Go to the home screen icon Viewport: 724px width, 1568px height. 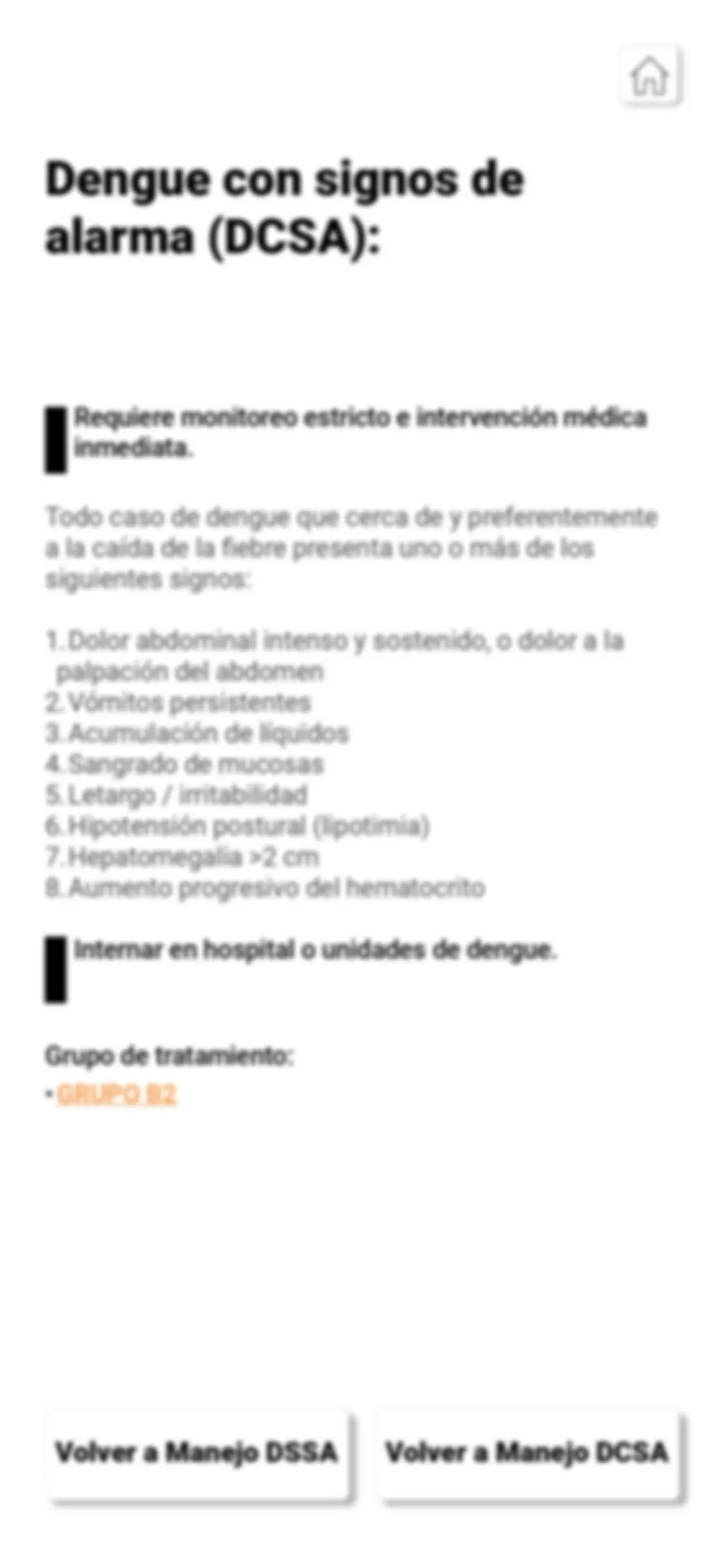coord(649,75)
